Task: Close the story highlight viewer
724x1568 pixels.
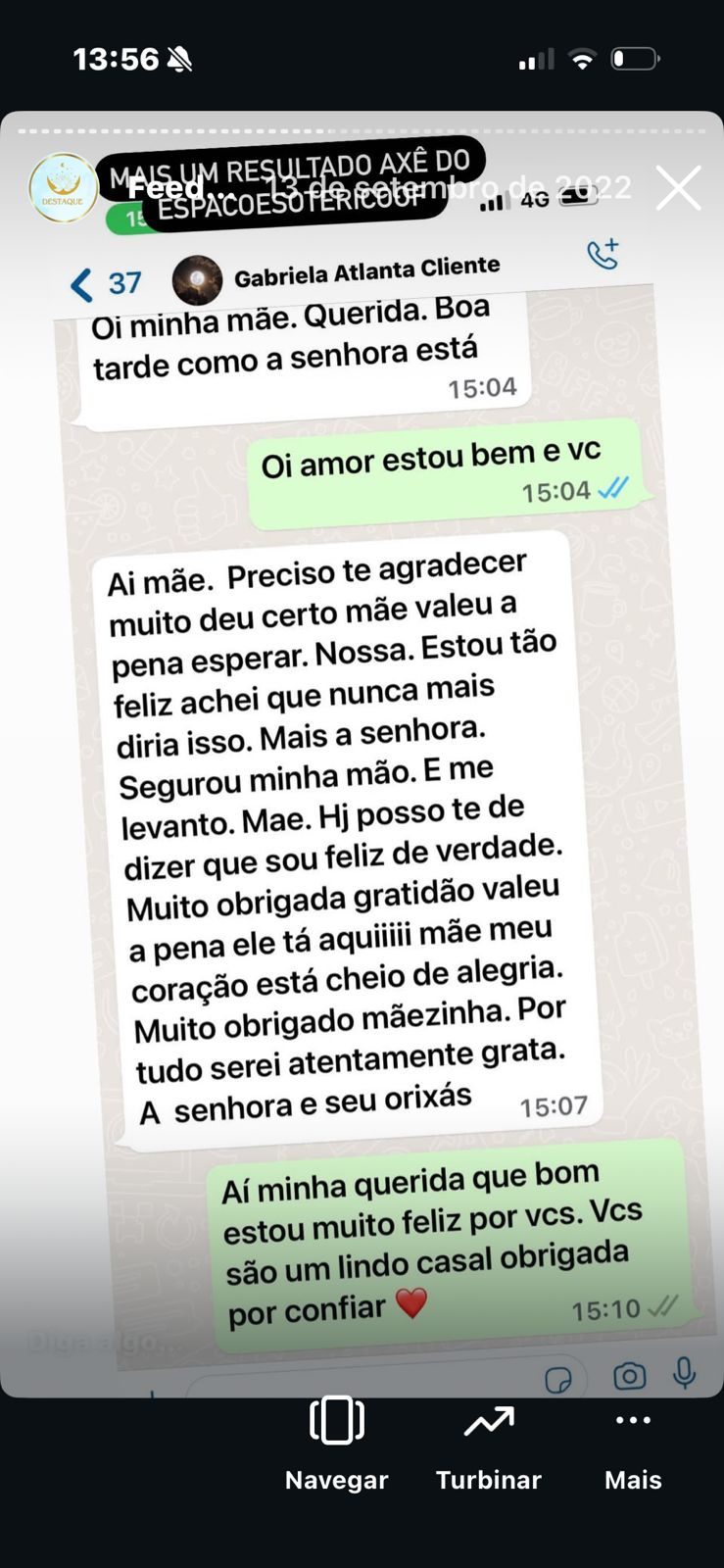Action: [678, 188]
